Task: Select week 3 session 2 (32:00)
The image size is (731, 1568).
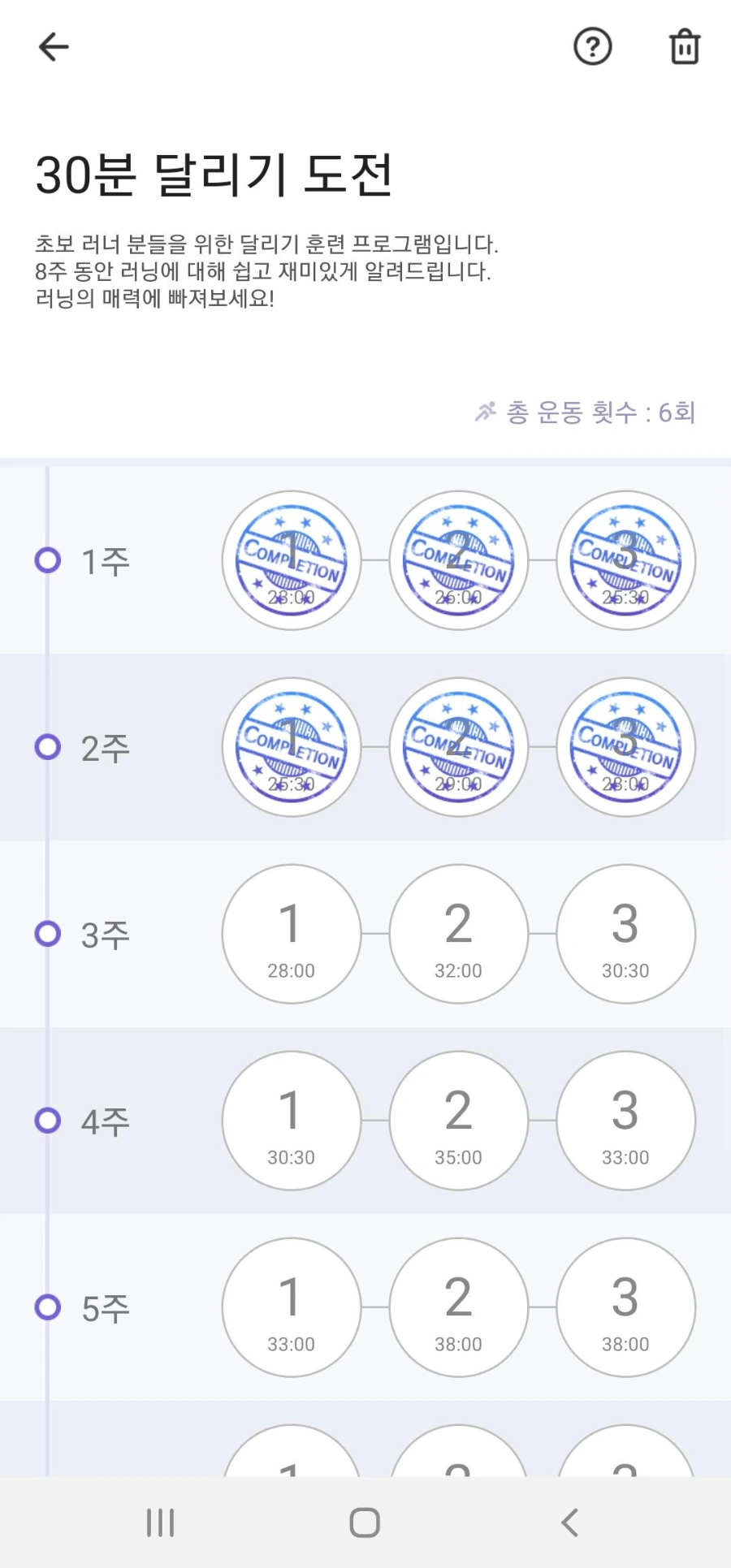Action: (459, 934)
